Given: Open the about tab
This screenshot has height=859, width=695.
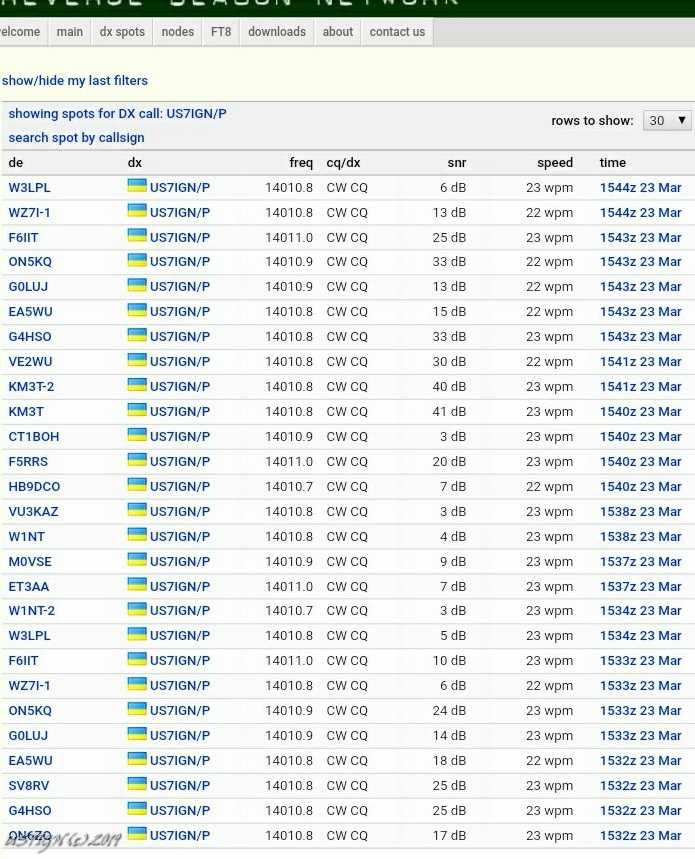Looking at the screenshot, I should coord(338,32).
